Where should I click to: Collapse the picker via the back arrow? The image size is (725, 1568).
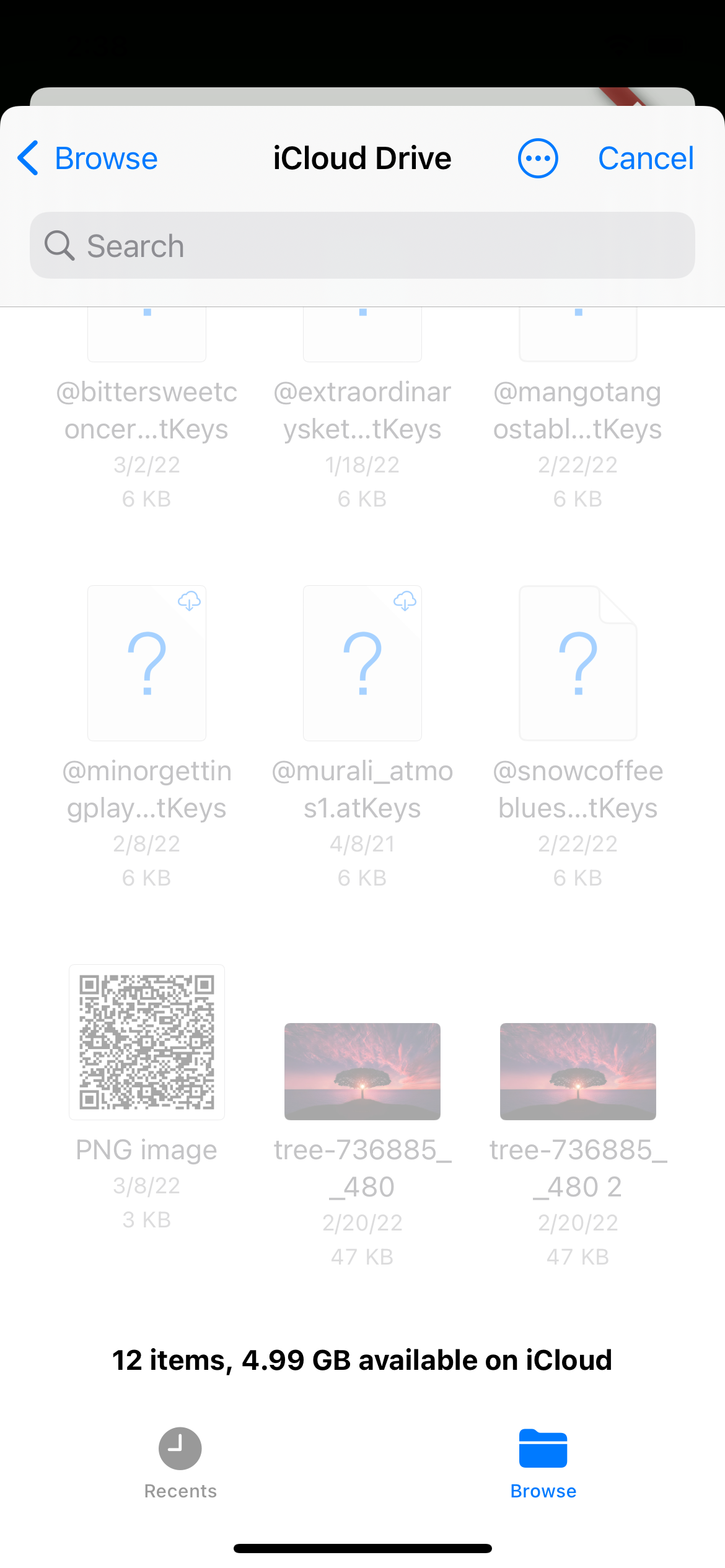(28, 158)
